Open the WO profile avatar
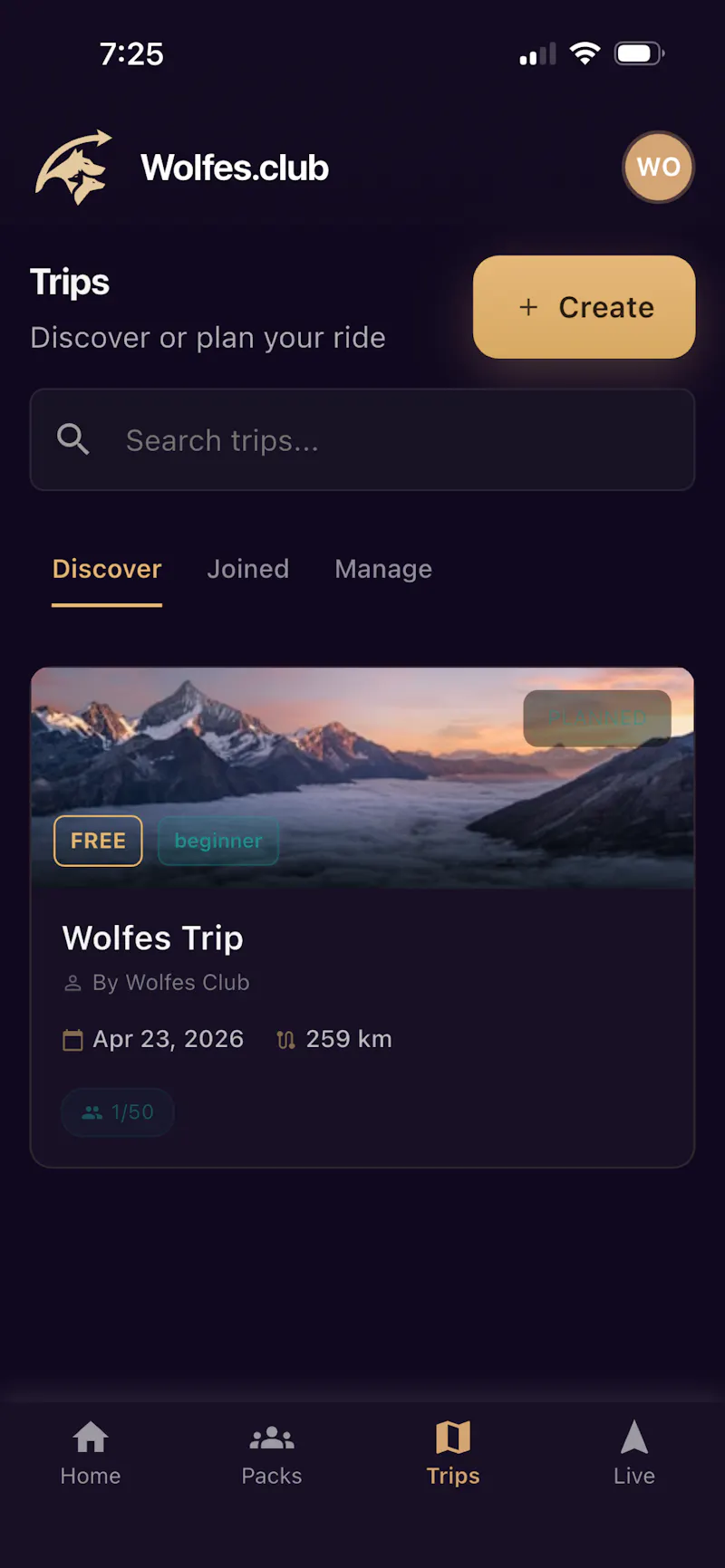This screenshot has height=1568, width=725. tap(658, 167)
